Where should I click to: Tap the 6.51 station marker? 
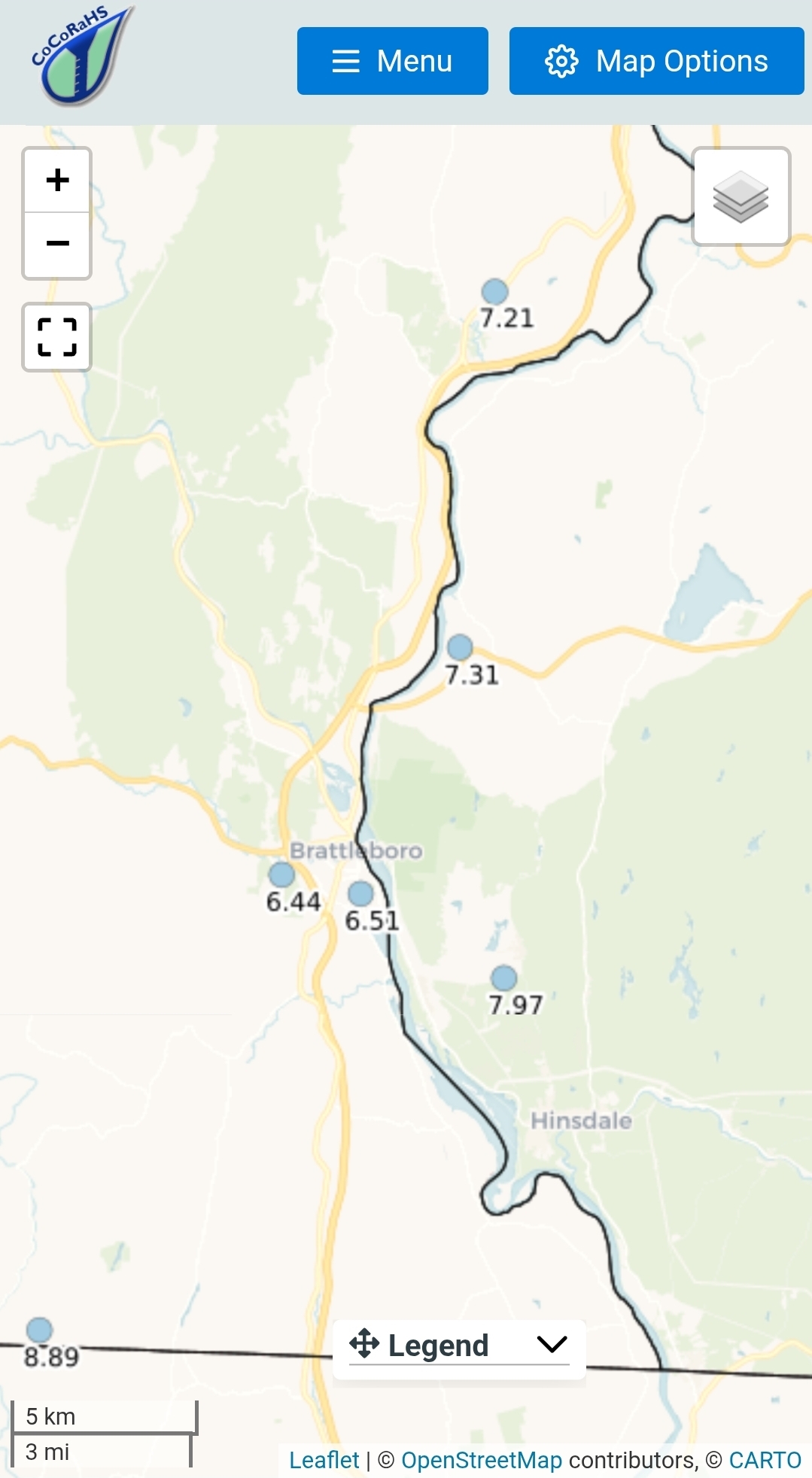(360, 893)
